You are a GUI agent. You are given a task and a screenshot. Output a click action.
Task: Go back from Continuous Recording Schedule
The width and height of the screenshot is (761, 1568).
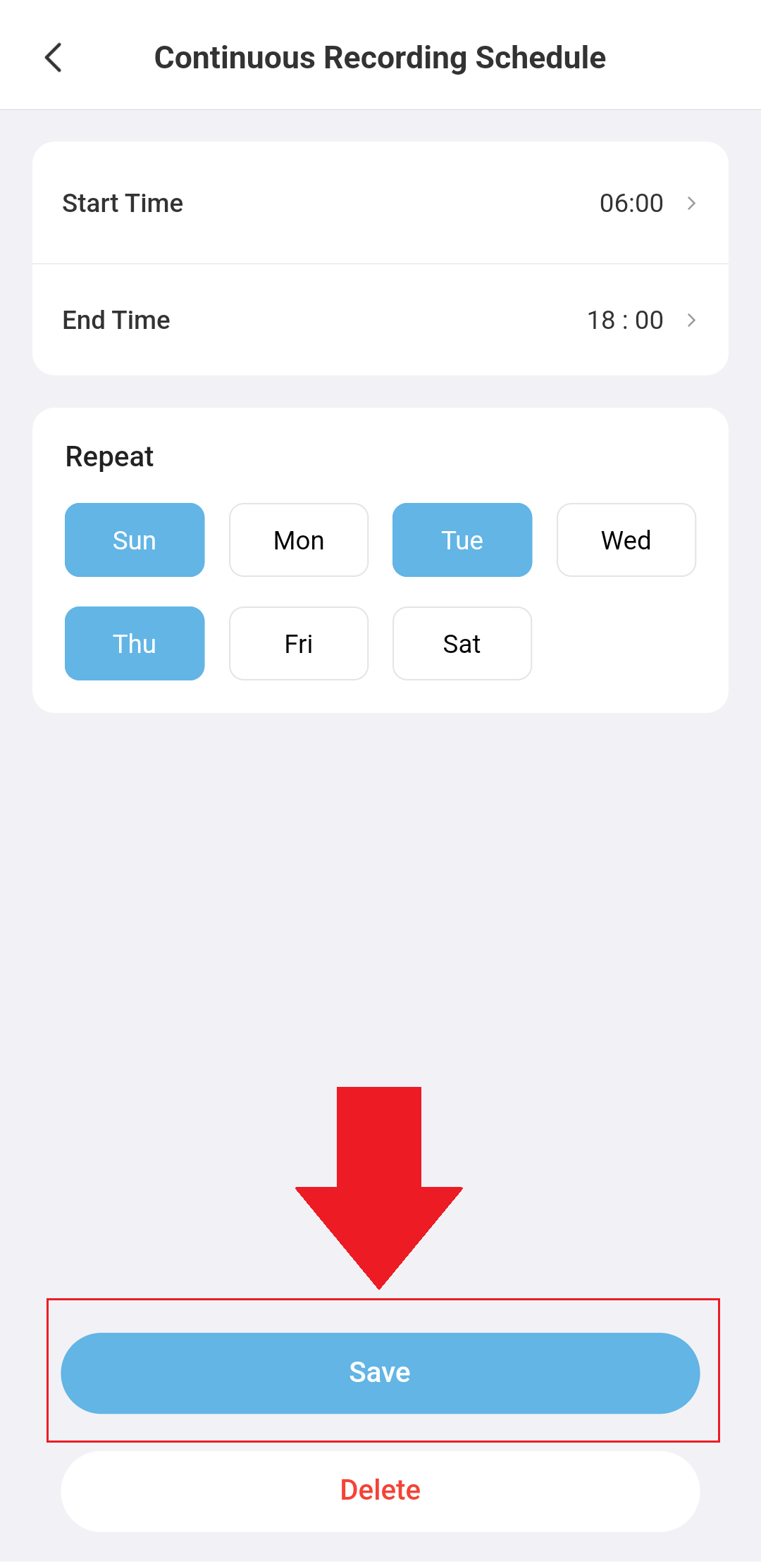tap(54, 58)
